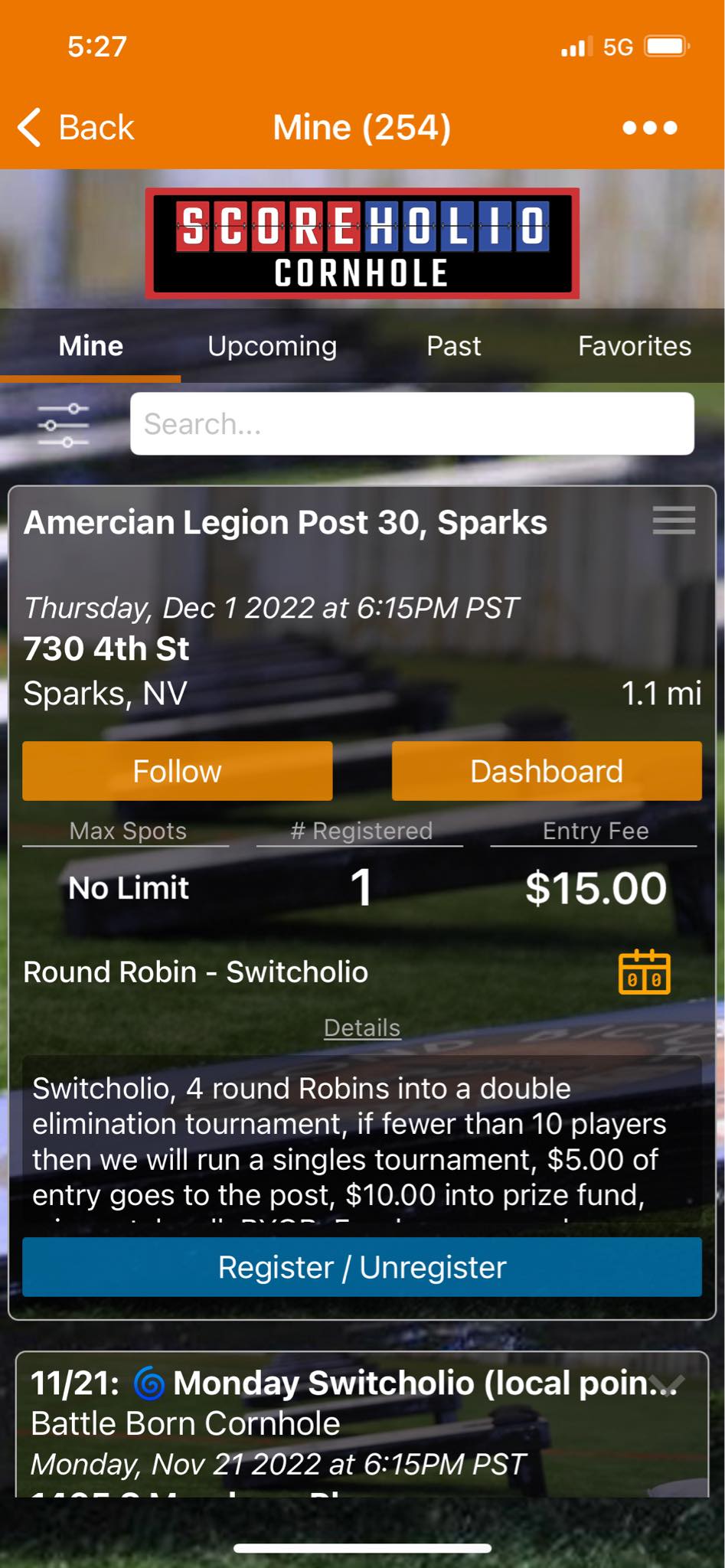Switch to the Upcoming tab
The height and width of the screenshot is (1568, 725).
coord(272,346)
